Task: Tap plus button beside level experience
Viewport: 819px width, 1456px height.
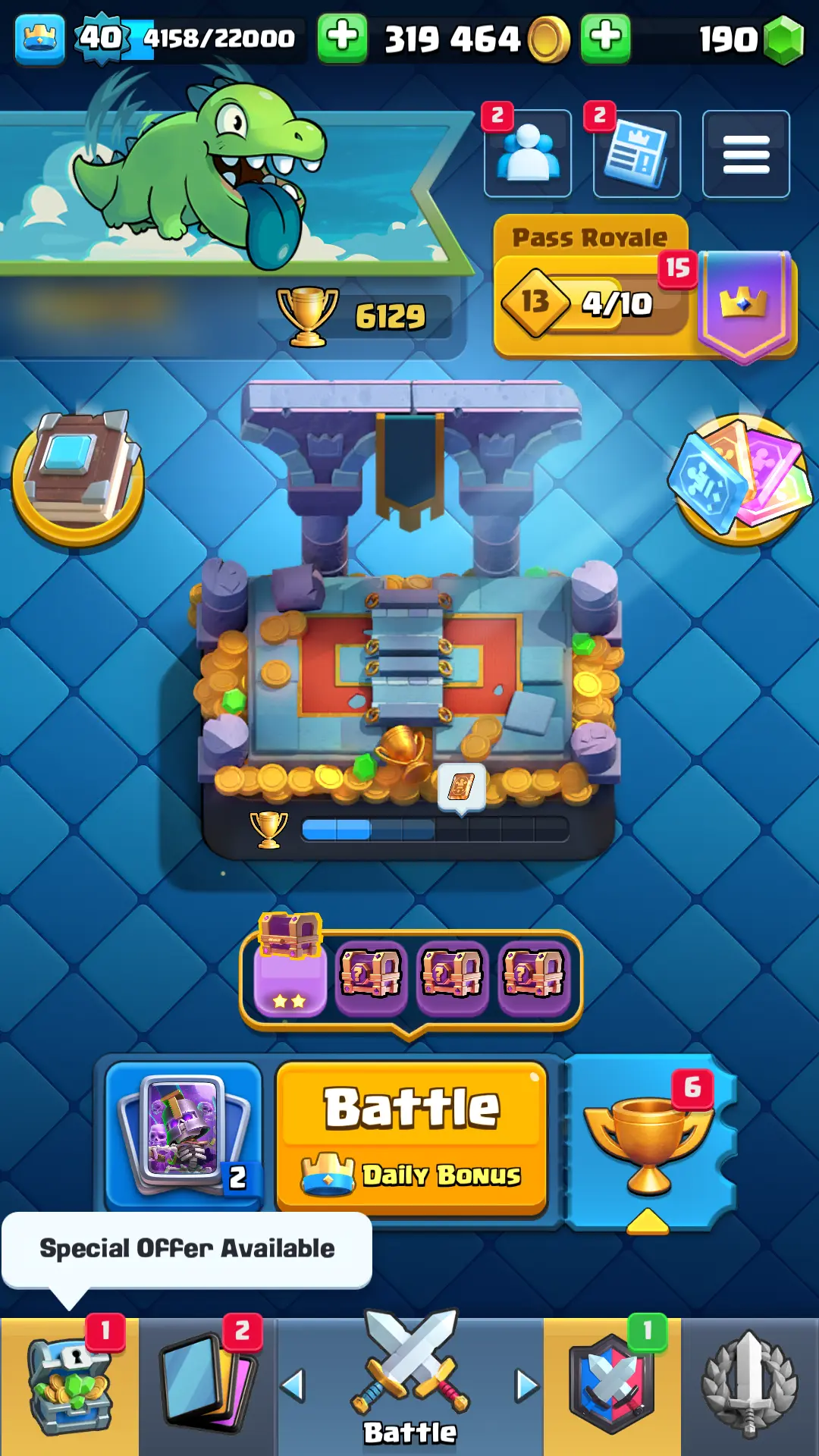Action: coord(342,38)
